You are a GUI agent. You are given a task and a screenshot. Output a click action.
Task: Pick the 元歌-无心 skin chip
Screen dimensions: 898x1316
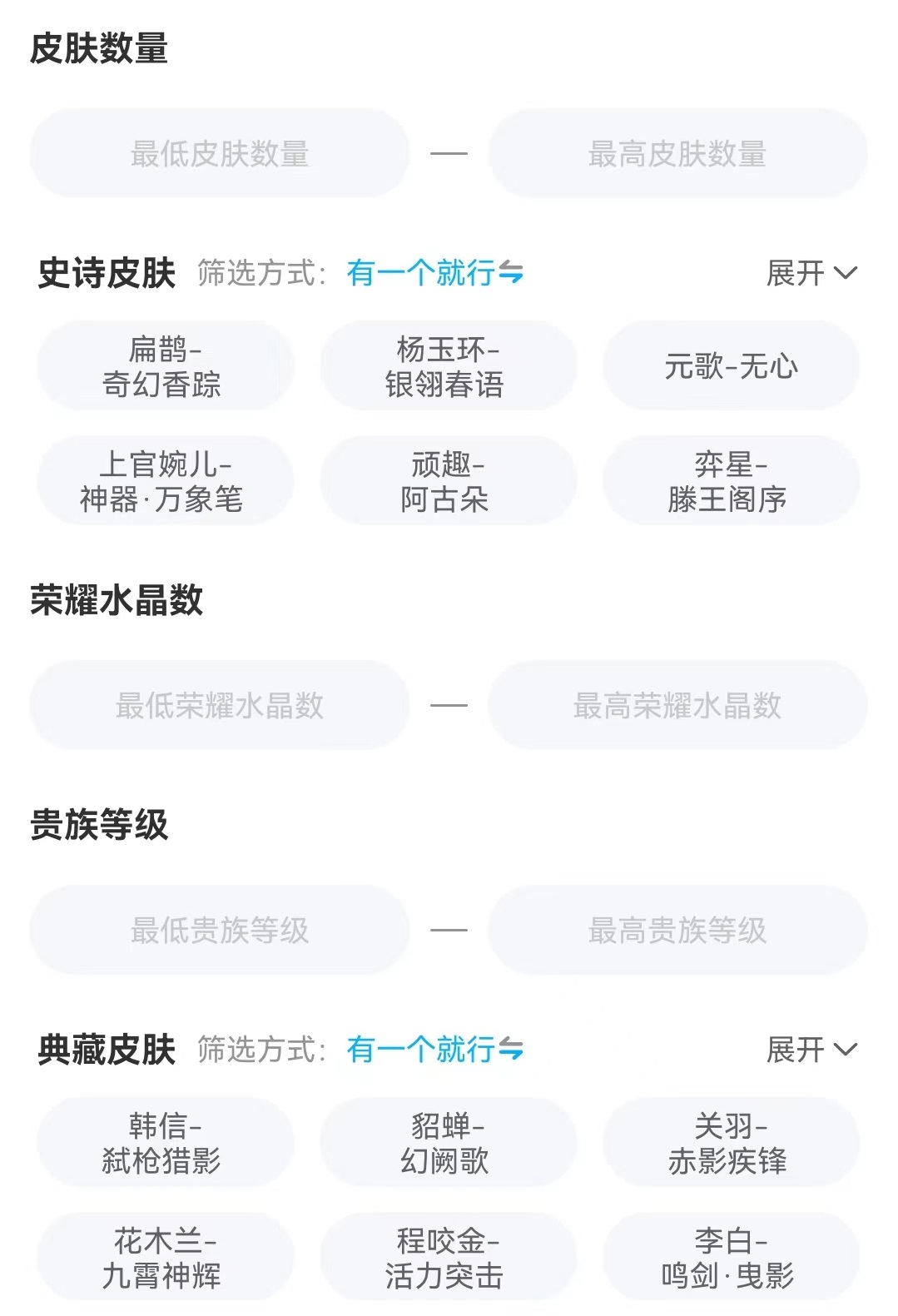pyautogui.click(x=731, y=367)
